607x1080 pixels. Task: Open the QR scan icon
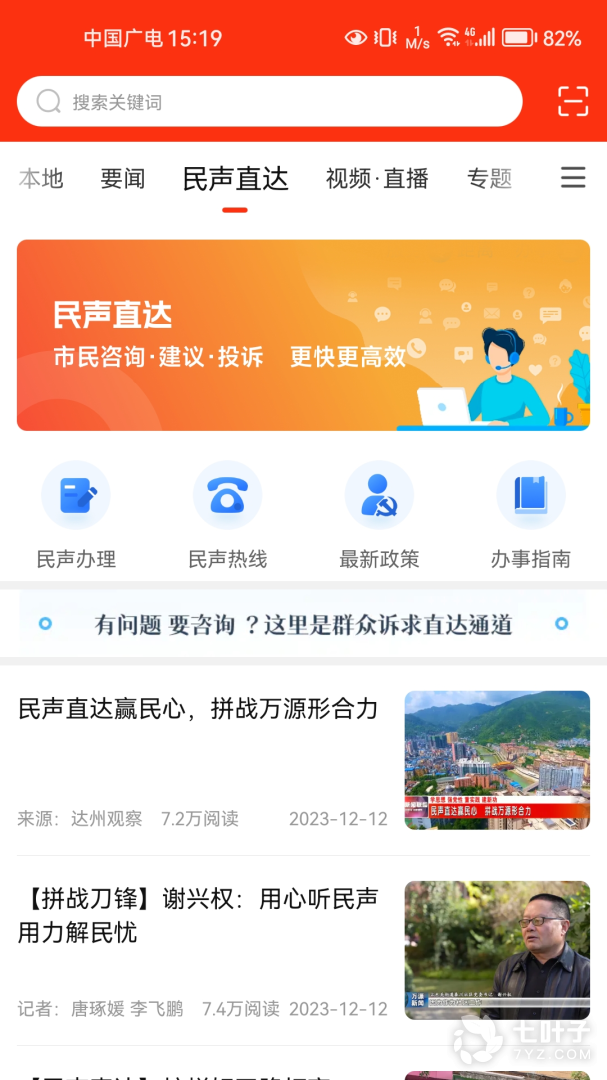(573, 102)
